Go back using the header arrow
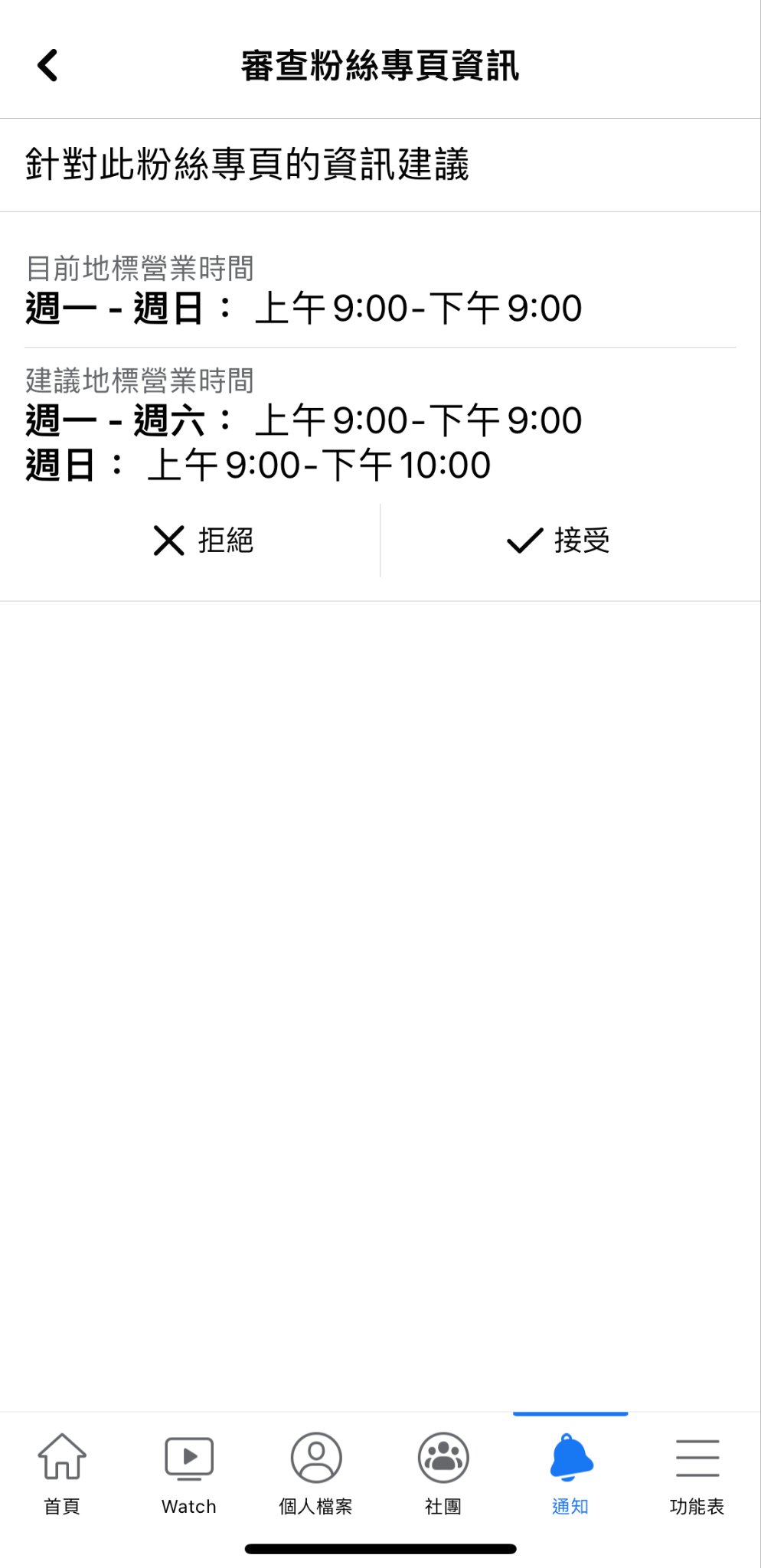This screenshot has width=761, height=1568. click(47, 65)
